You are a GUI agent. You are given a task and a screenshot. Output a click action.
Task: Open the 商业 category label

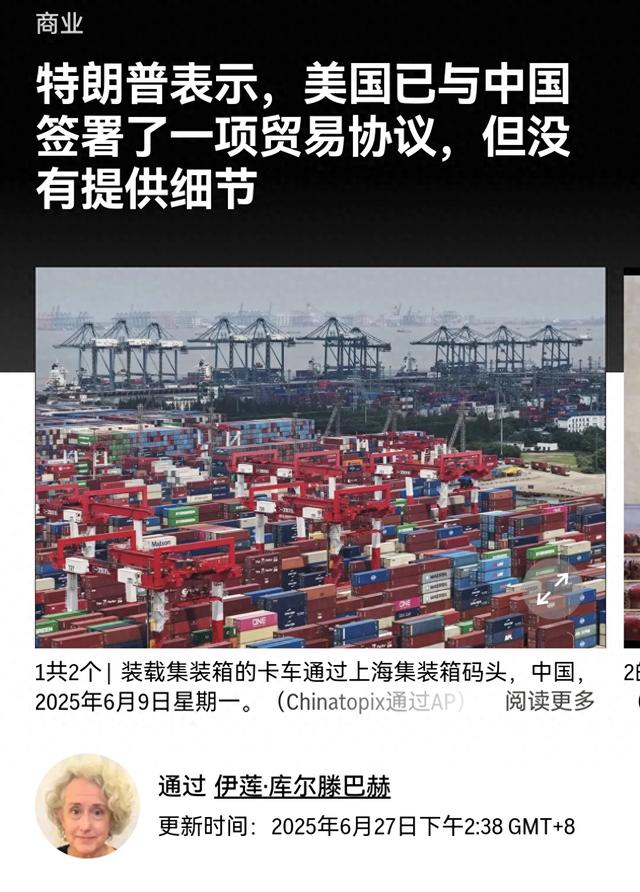59,24
